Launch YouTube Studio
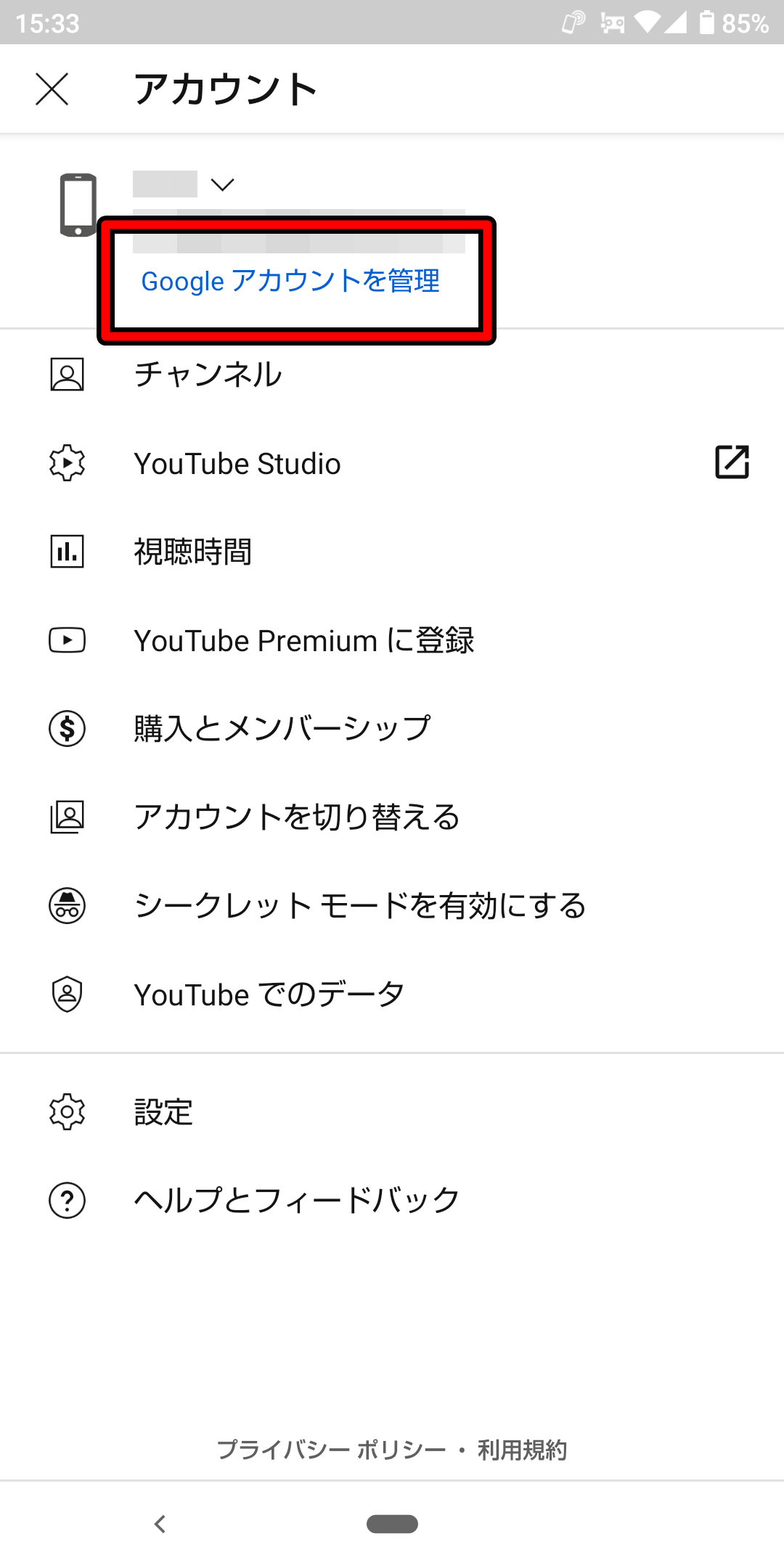This screenshot has width=784, height=1568. click(x=392, y=463)
